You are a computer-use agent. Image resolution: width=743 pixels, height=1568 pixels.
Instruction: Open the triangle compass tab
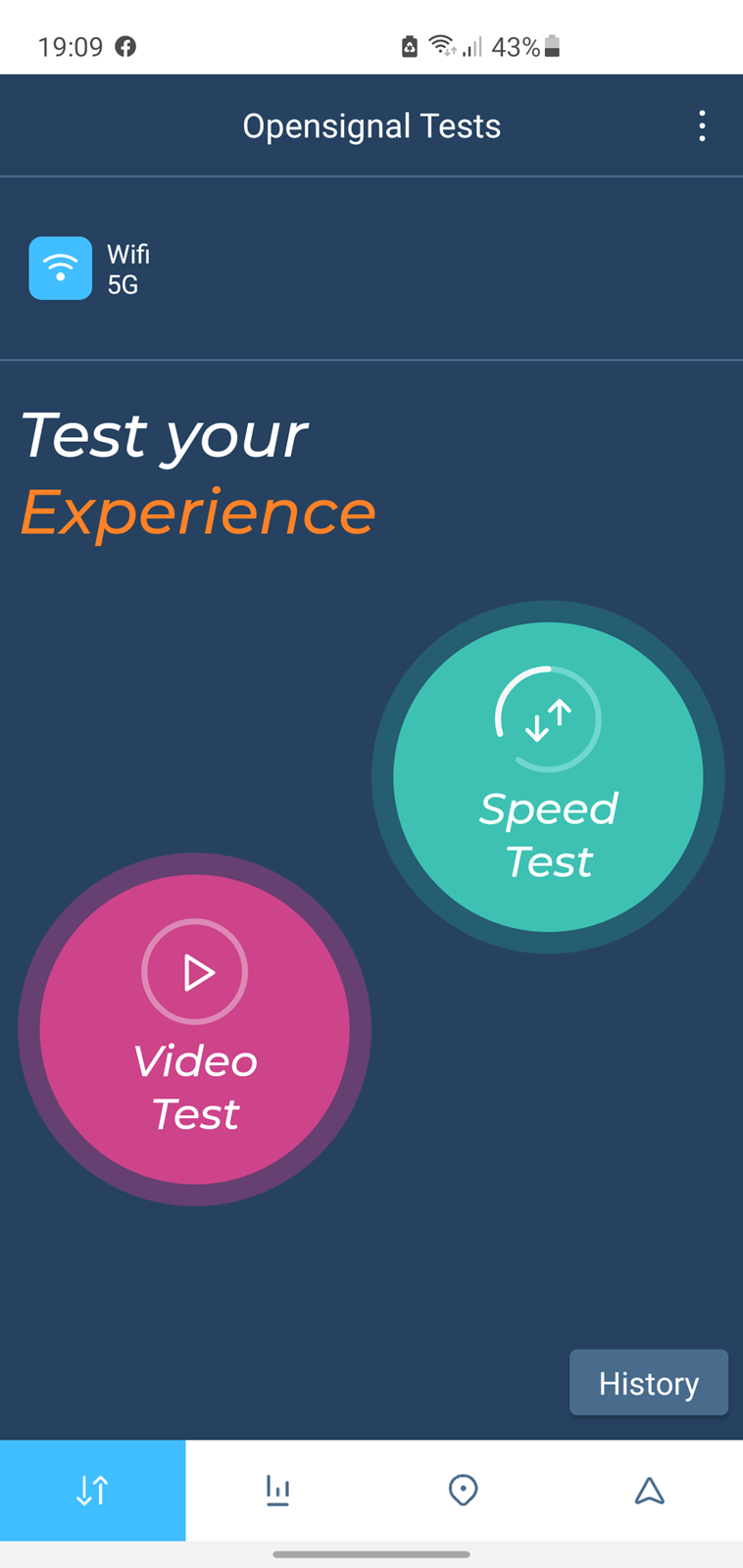point(649,1491)
